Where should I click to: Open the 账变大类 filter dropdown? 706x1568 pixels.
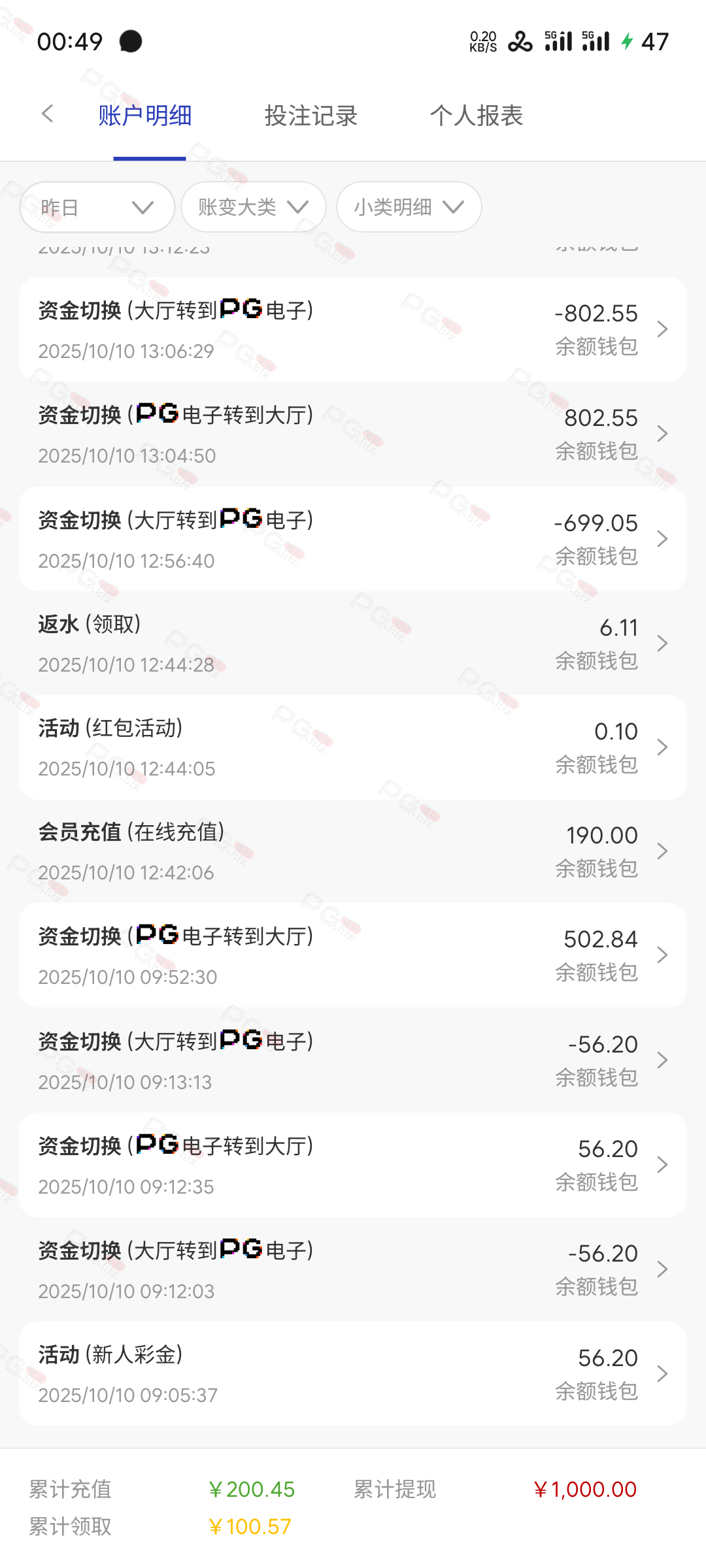[254, 207]
